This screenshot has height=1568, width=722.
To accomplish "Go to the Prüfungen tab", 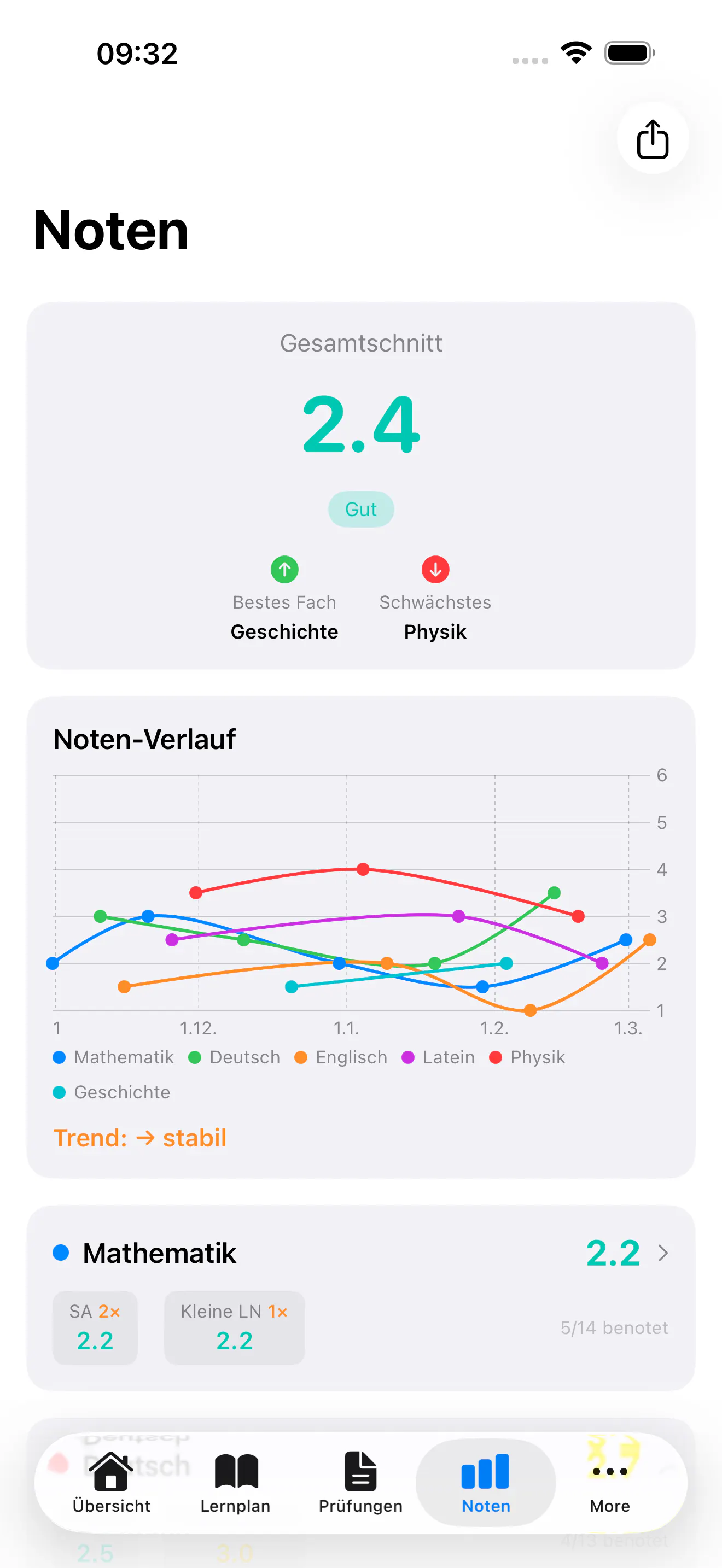I will pyautogui.click(x=361, y=1483).
